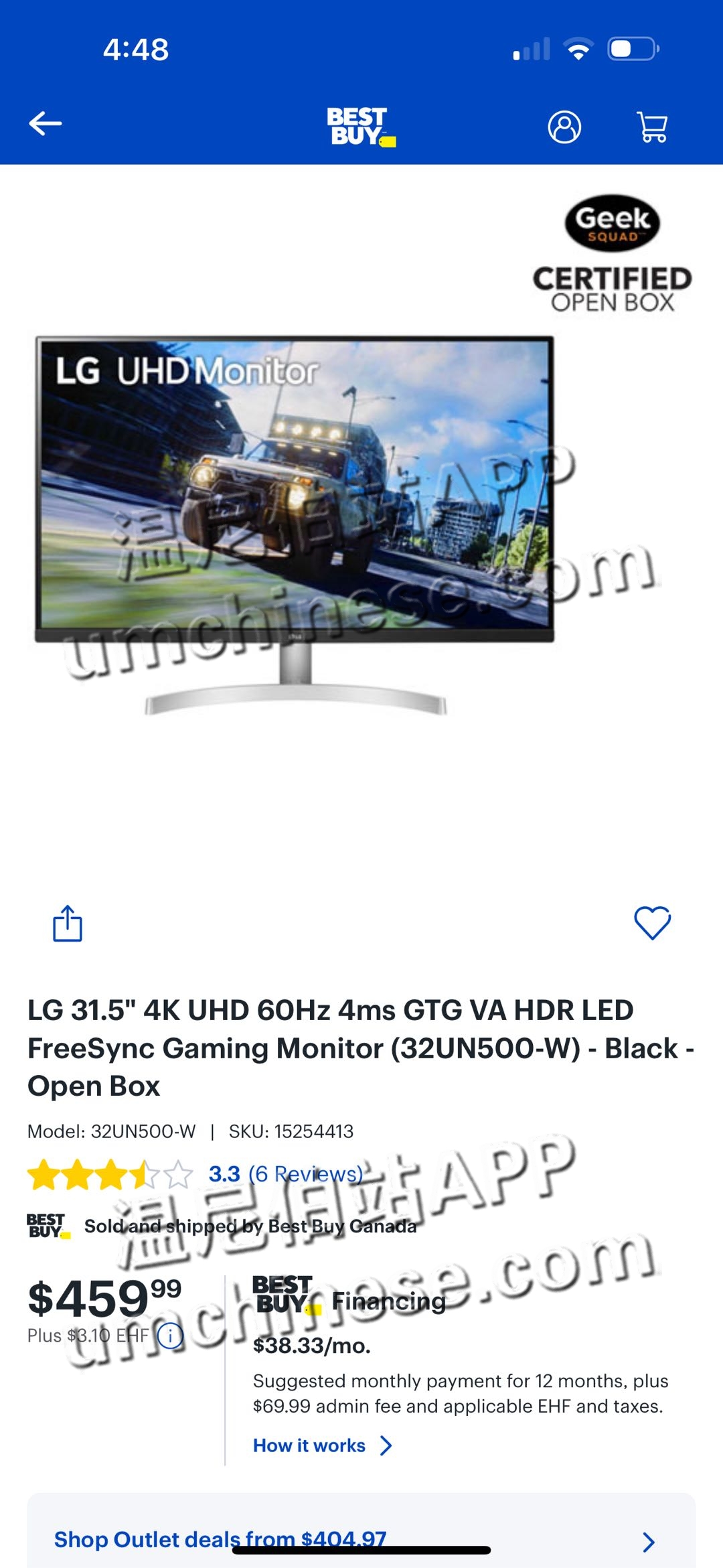
Task: View EHF fee info icon
Action: (x=170, y=1336)
